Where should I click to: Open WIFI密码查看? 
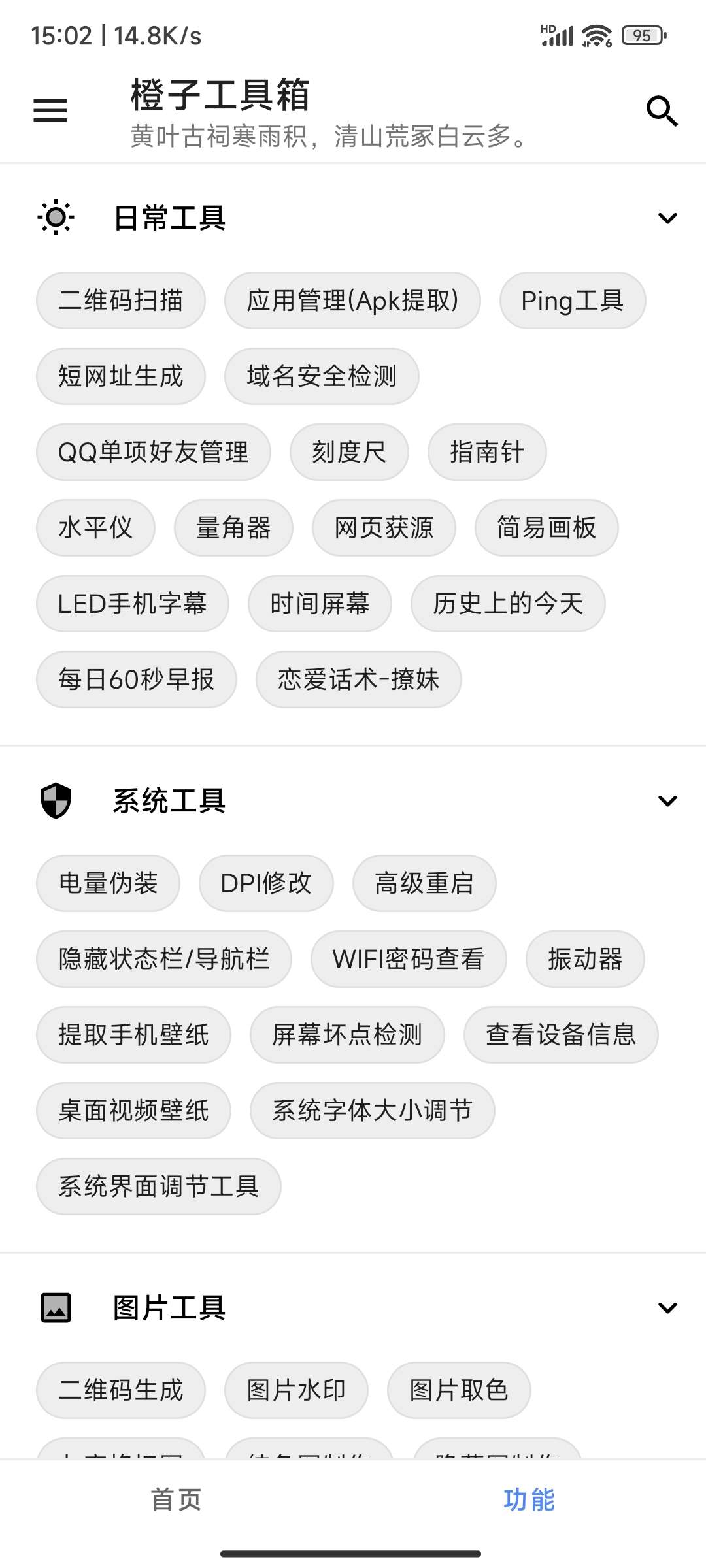click(409, 959)
